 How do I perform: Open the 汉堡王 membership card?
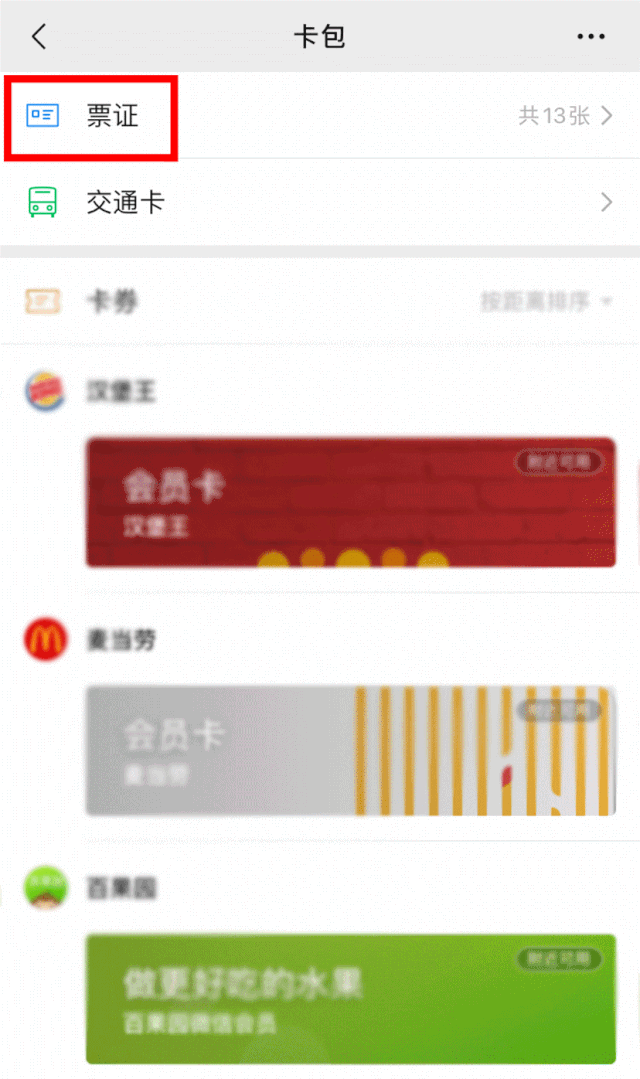click(x=350, y=502)
